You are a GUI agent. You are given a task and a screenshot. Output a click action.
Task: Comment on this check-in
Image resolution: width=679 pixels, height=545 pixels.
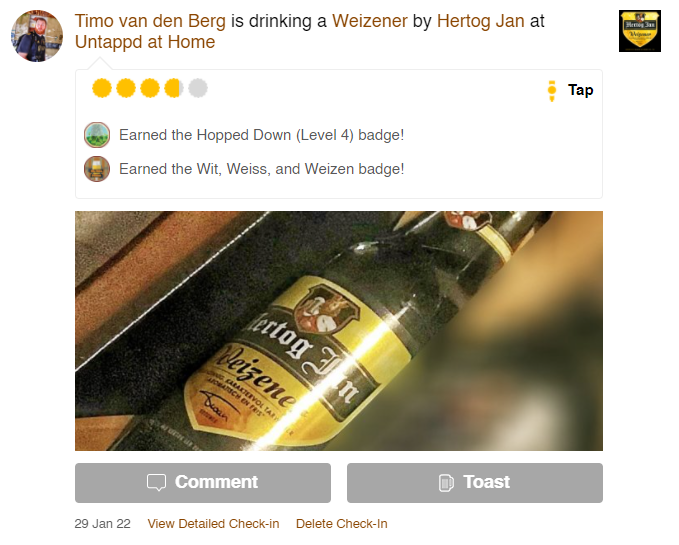tap(202, 482)
